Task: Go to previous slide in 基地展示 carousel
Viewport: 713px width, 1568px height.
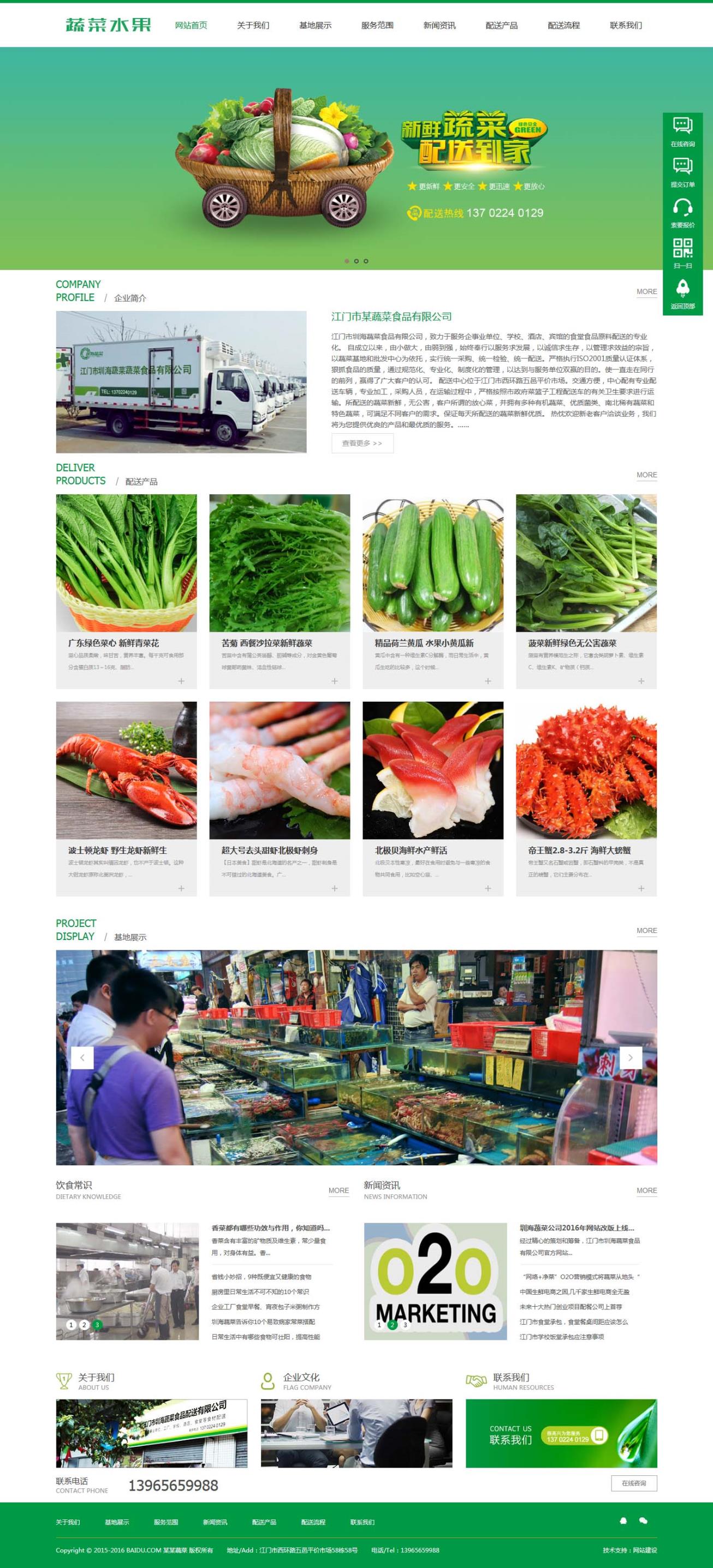Action: (x=82, y=1057)
